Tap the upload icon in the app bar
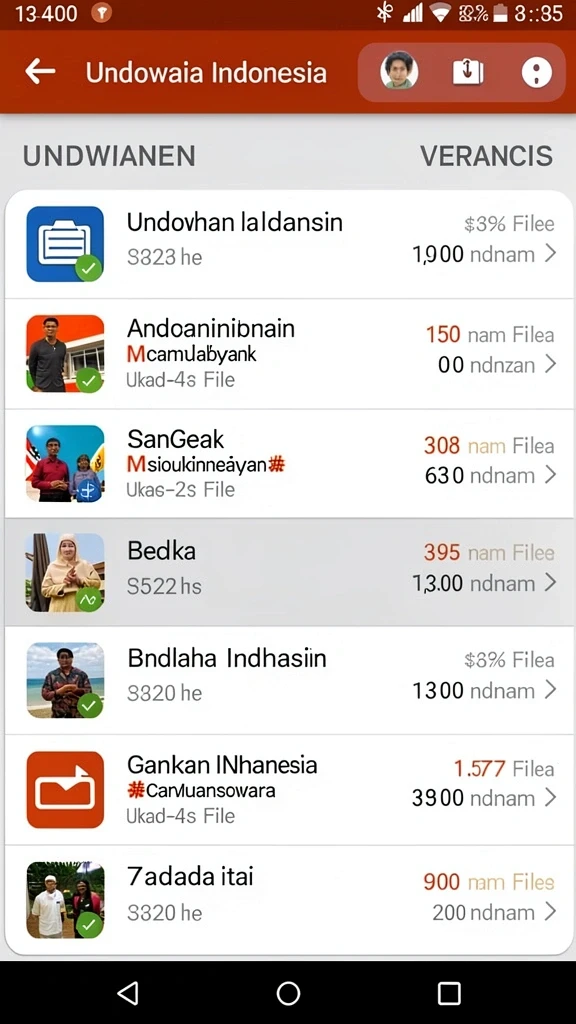Screen dimensions: 576x1024 tap(468, 72)
